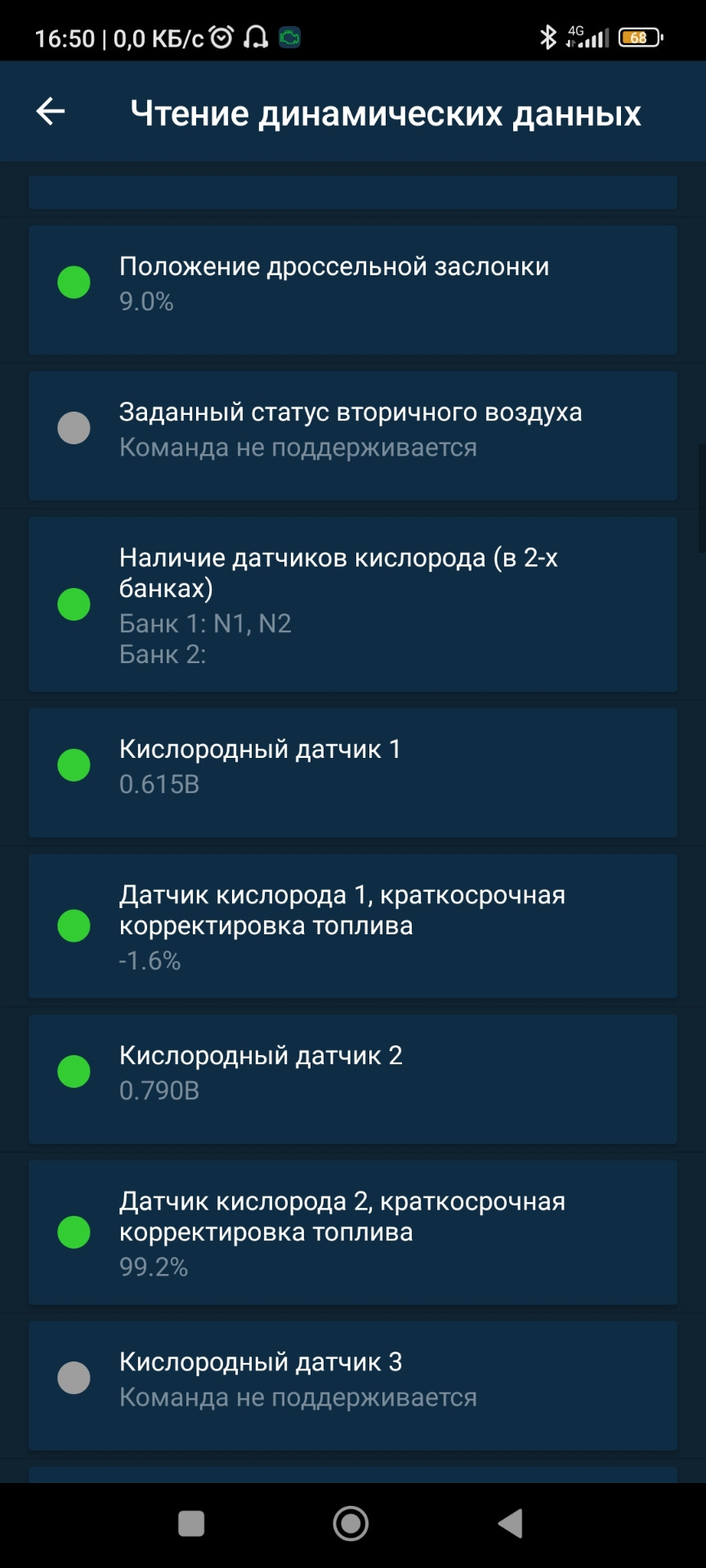The height and width of the screenshot is (1568, 706).
Task: Select the Кислородный датчик 2 row
Action: tap(353, 1078)
